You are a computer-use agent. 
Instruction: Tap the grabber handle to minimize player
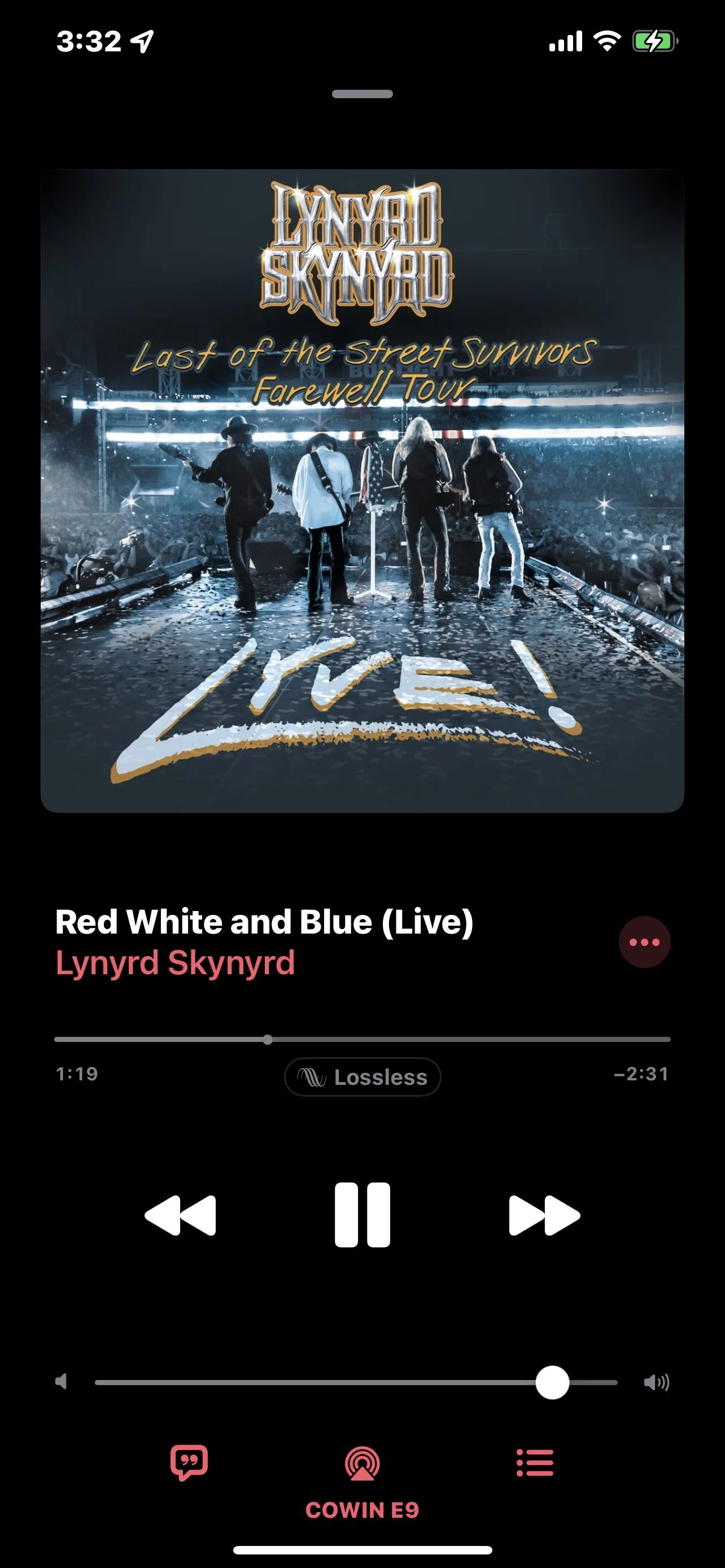[362, 94]
